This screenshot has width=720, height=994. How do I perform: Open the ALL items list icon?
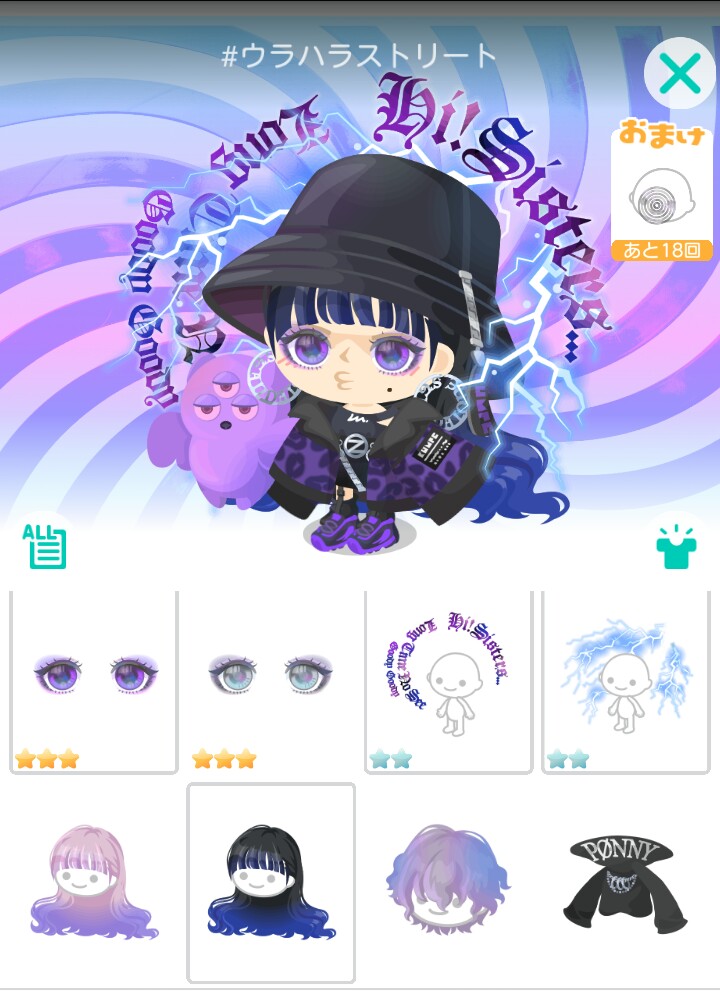coord(44,546)
